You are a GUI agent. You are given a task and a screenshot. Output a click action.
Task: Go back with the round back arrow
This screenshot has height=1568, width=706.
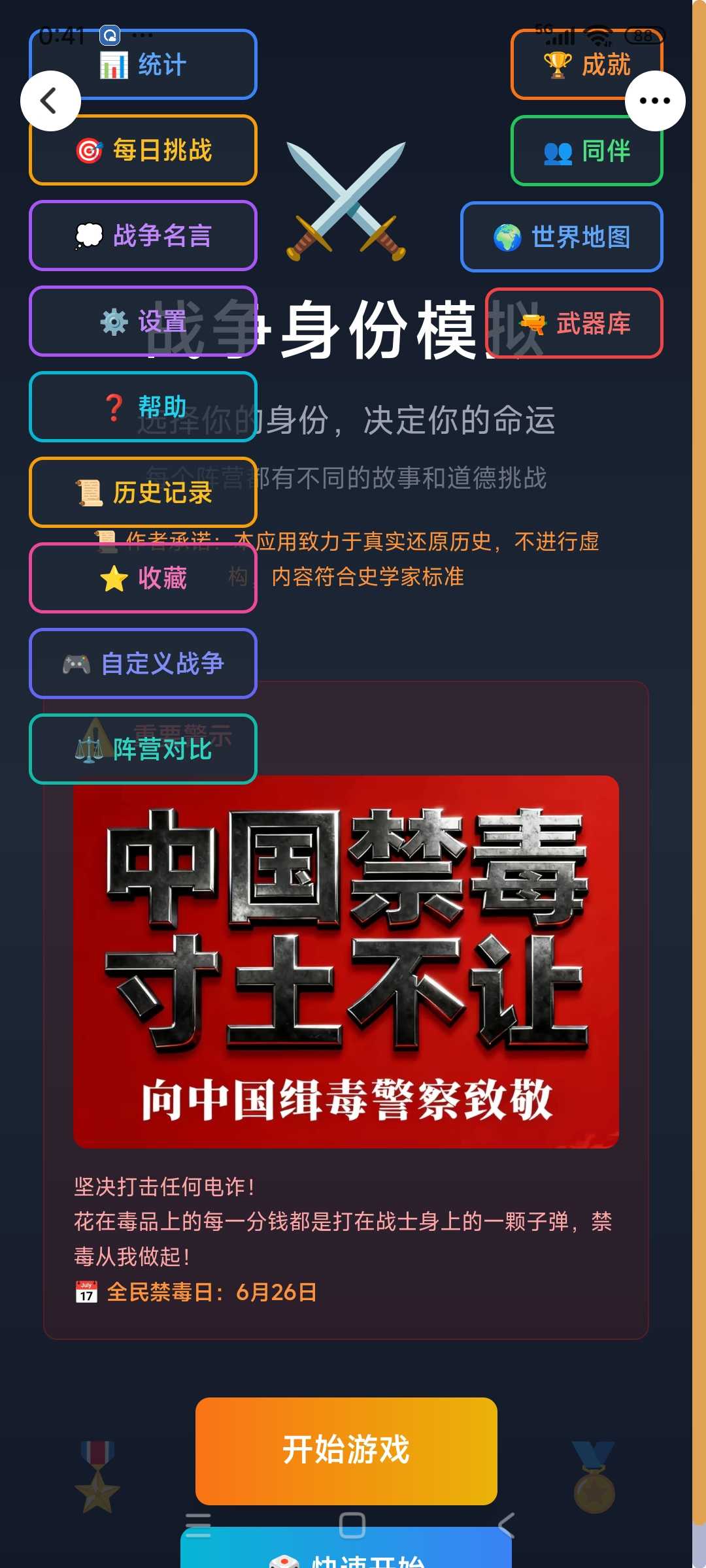tap(50, 101)
